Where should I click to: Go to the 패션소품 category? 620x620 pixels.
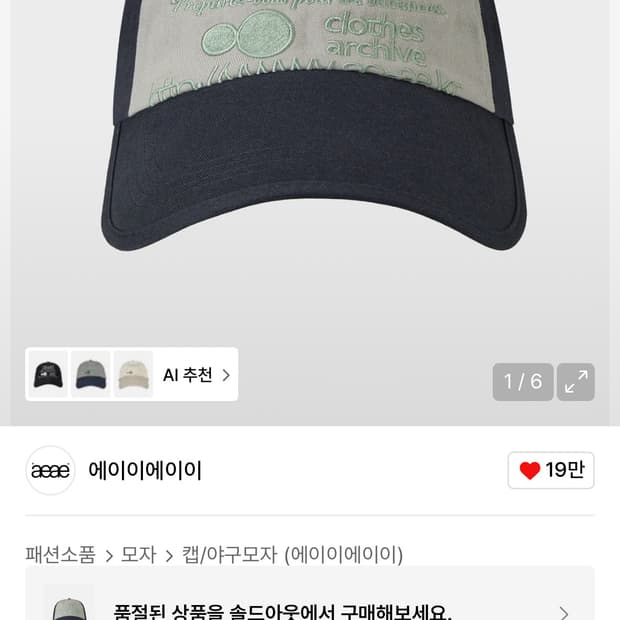pos(60,554)
